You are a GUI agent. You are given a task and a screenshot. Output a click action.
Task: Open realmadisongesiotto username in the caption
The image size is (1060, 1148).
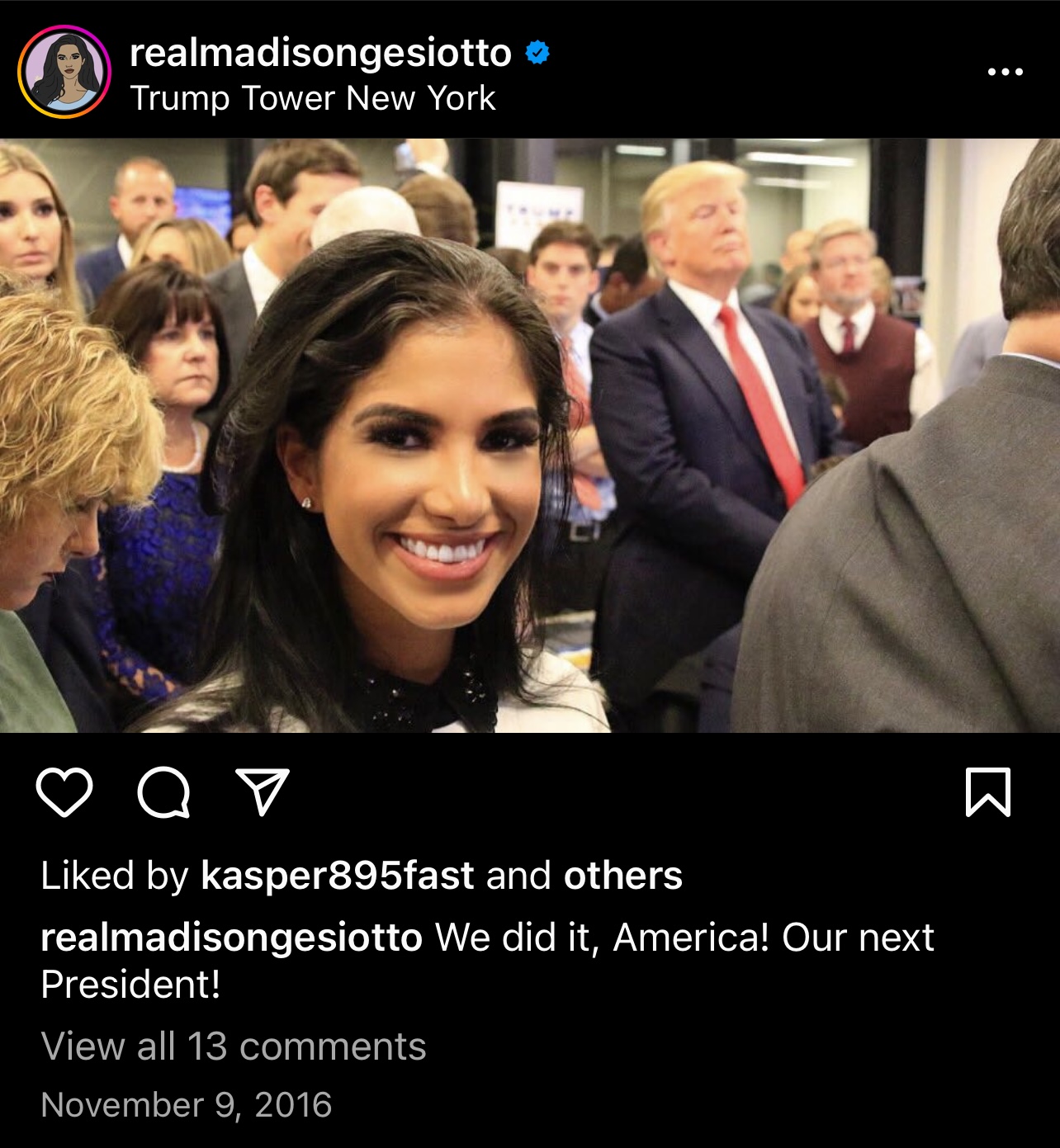(231, 938)
